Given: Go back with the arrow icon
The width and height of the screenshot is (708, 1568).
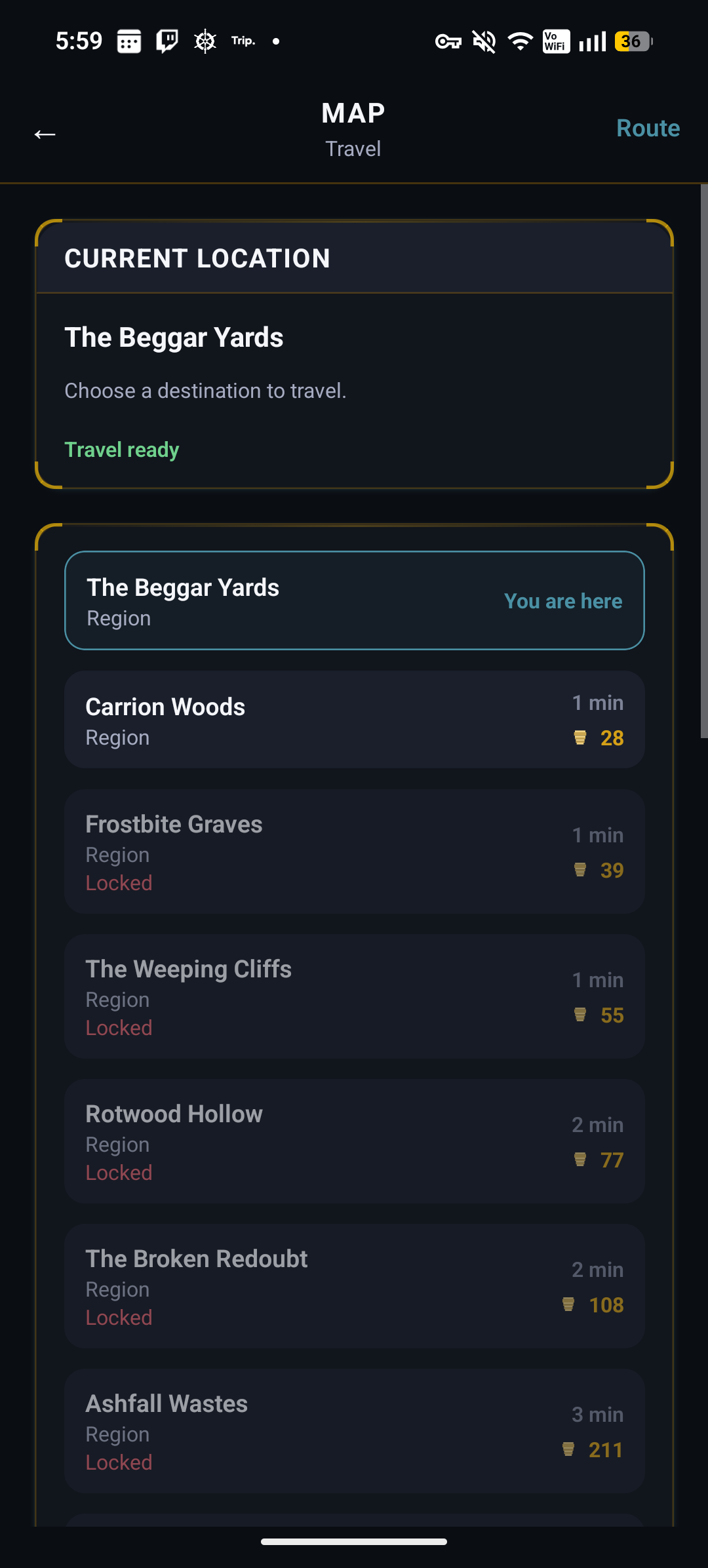Looking at the screenshot, I should coord(45,134).
